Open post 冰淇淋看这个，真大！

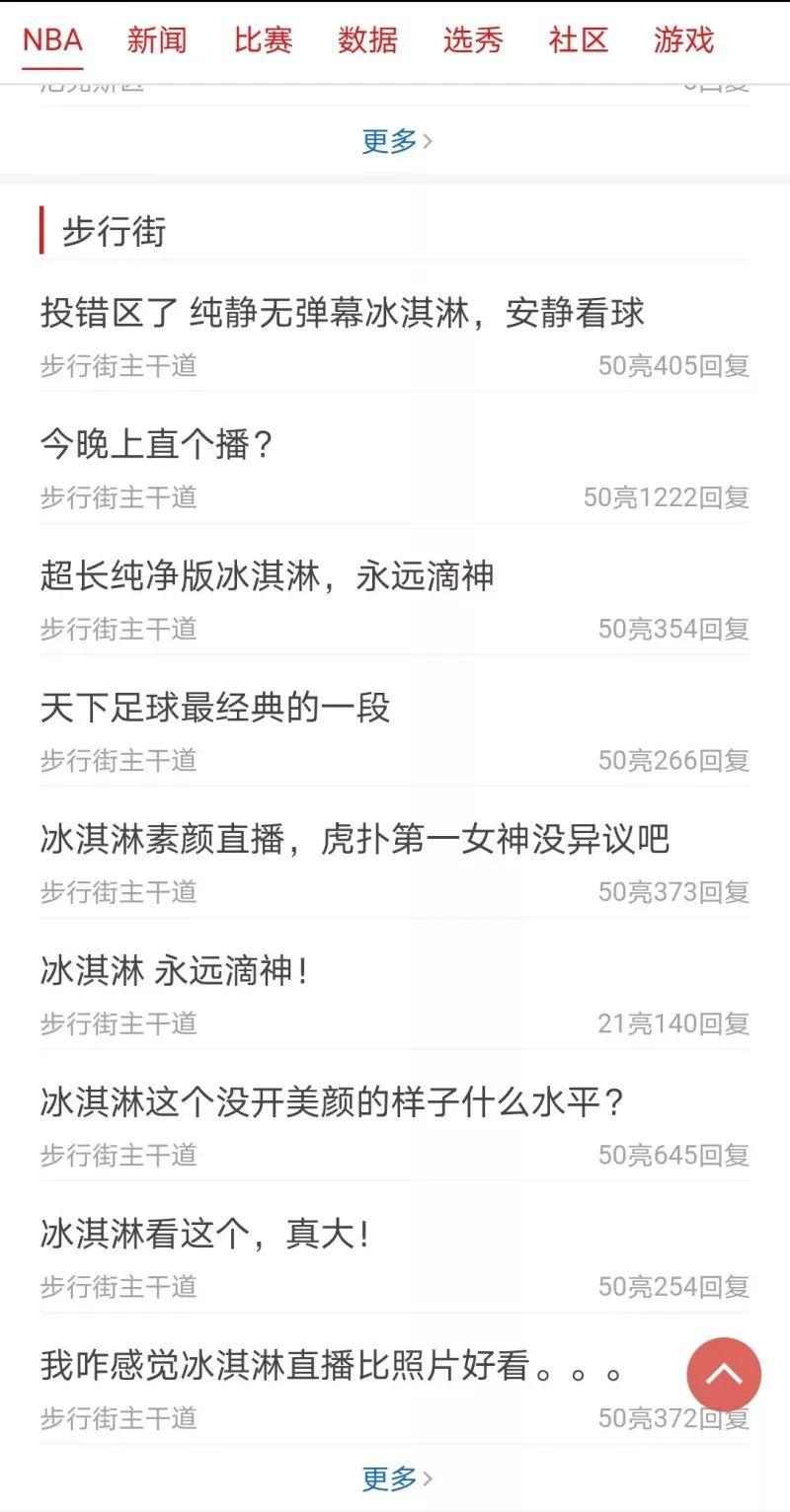(206, 1234)
